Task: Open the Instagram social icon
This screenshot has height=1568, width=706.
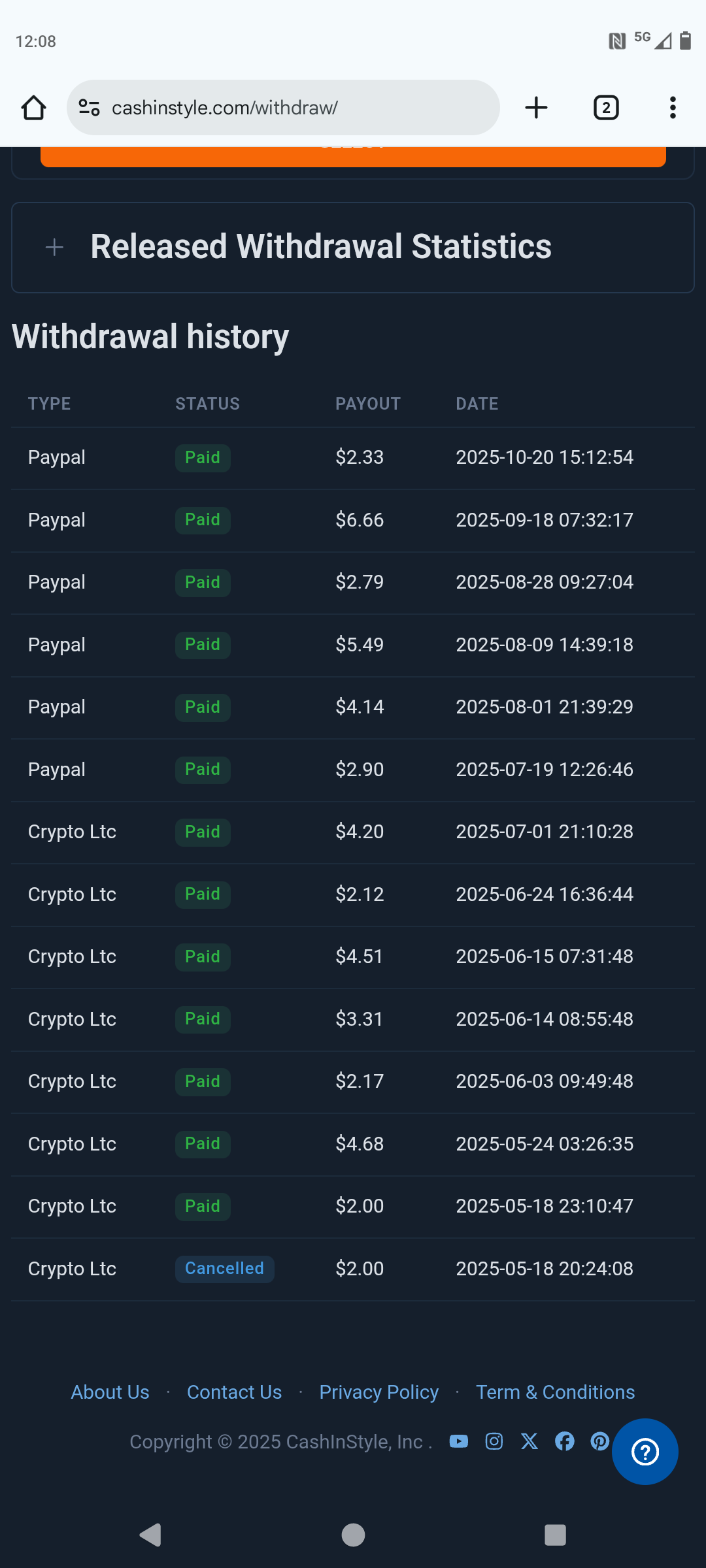Action: pyautogui.click(x=494, y=1441)
